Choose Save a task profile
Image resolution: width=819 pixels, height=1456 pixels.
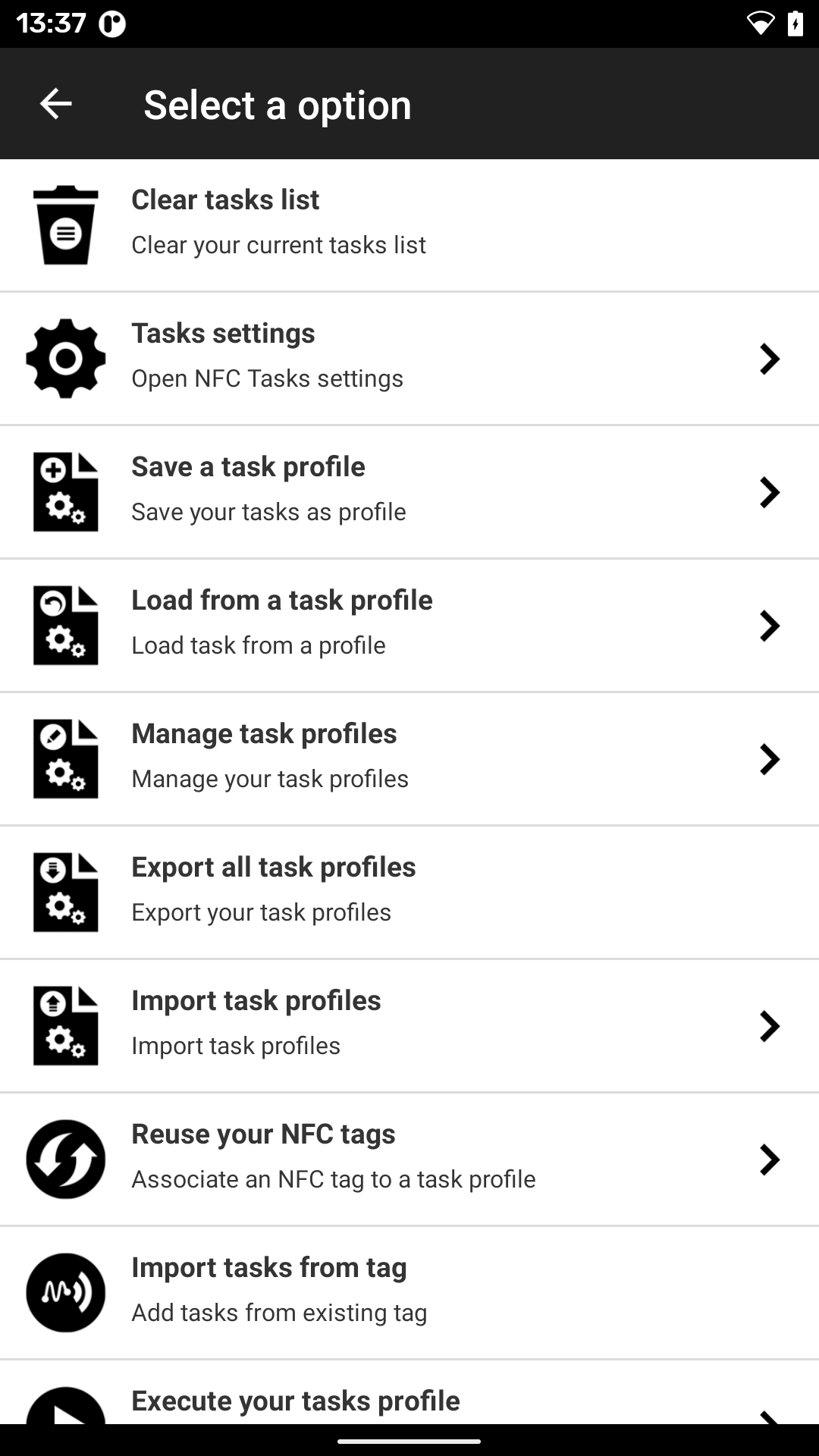[x=409, y=492]
